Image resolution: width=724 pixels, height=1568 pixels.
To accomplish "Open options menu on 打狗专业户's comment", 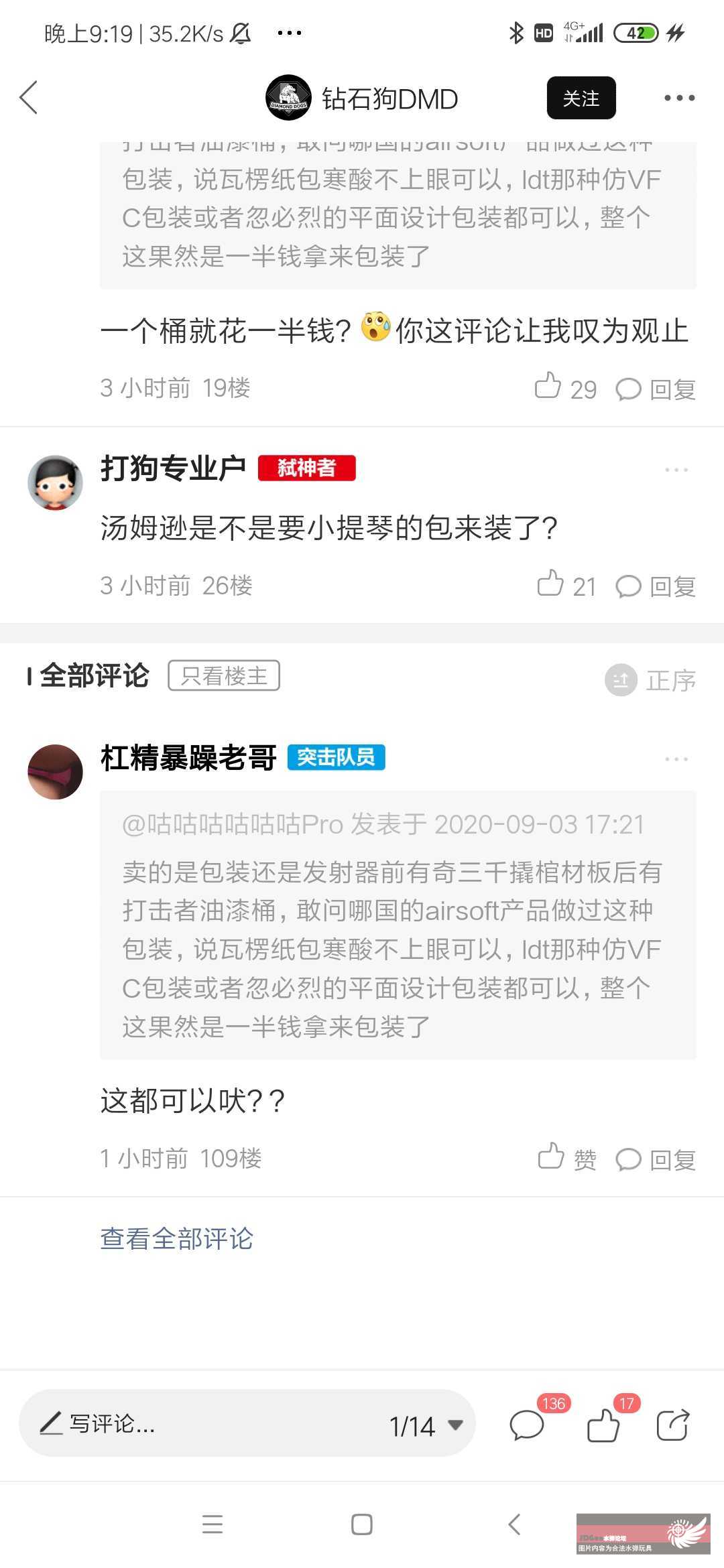I will pyautogui.click(x=676, y=470).
